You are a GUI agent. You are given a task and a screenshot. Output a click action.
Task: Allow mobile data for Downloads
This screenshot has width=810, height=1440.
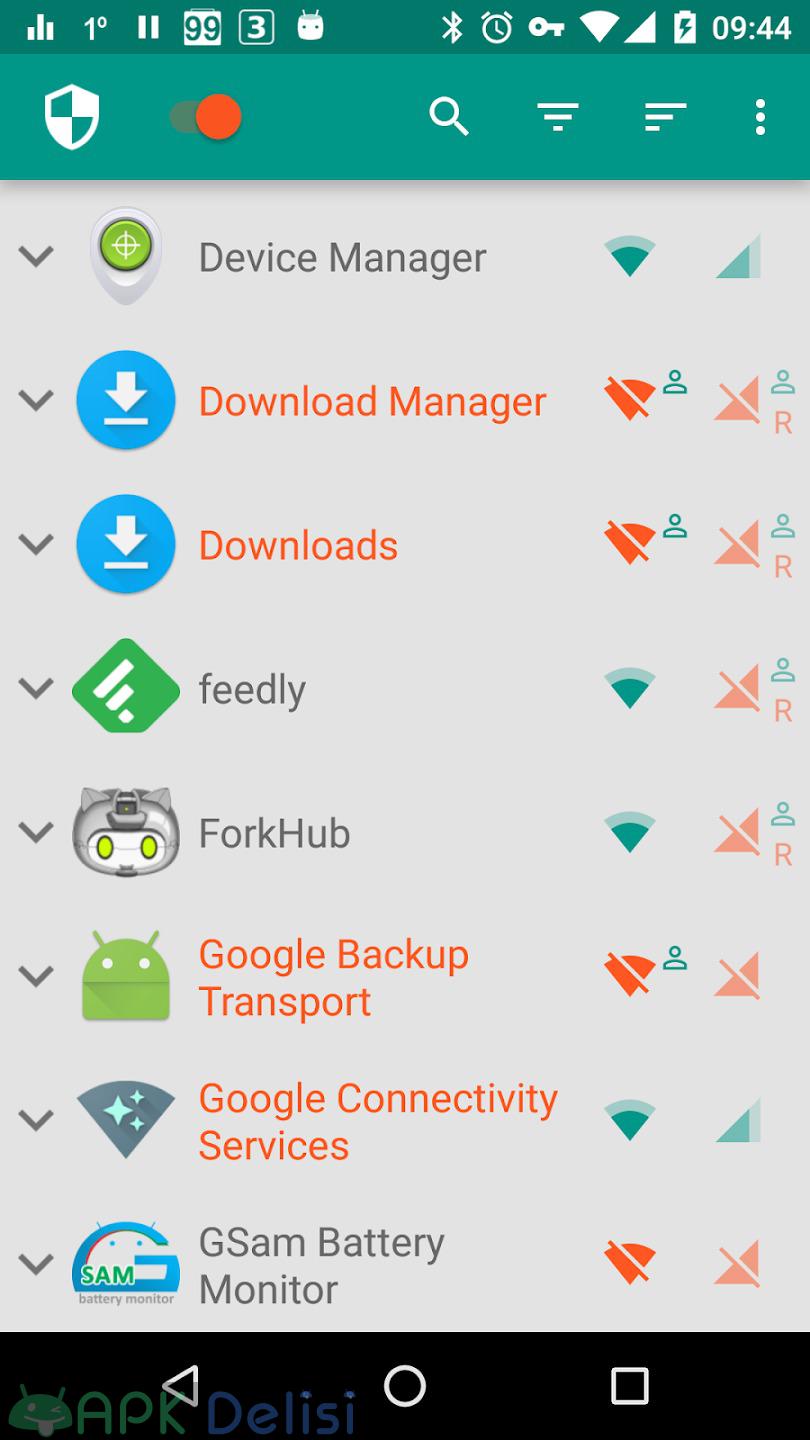coord(738,545)
